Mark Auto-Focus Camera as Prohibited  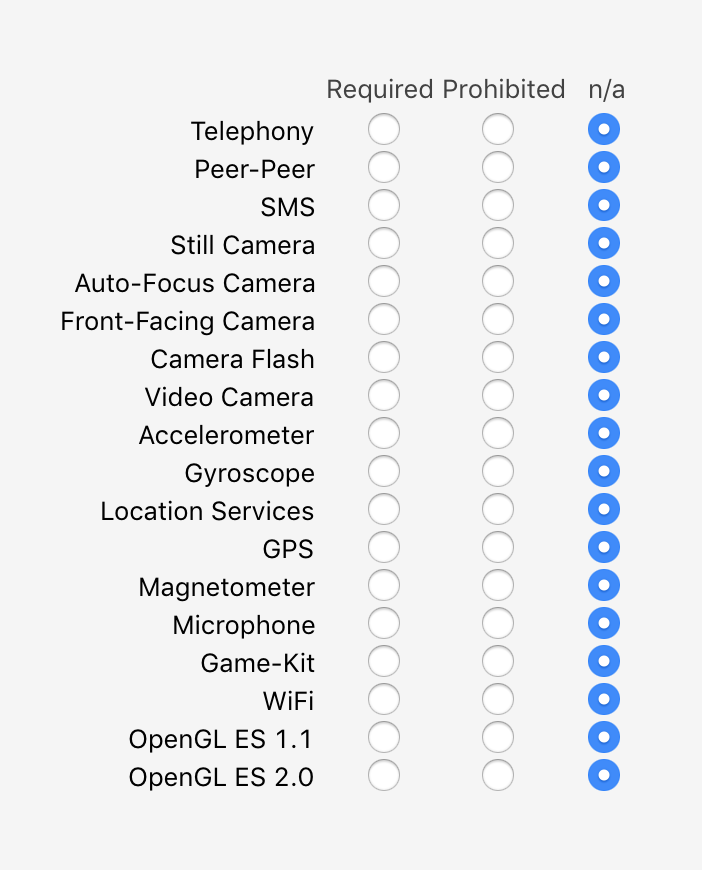coord(498,282)
